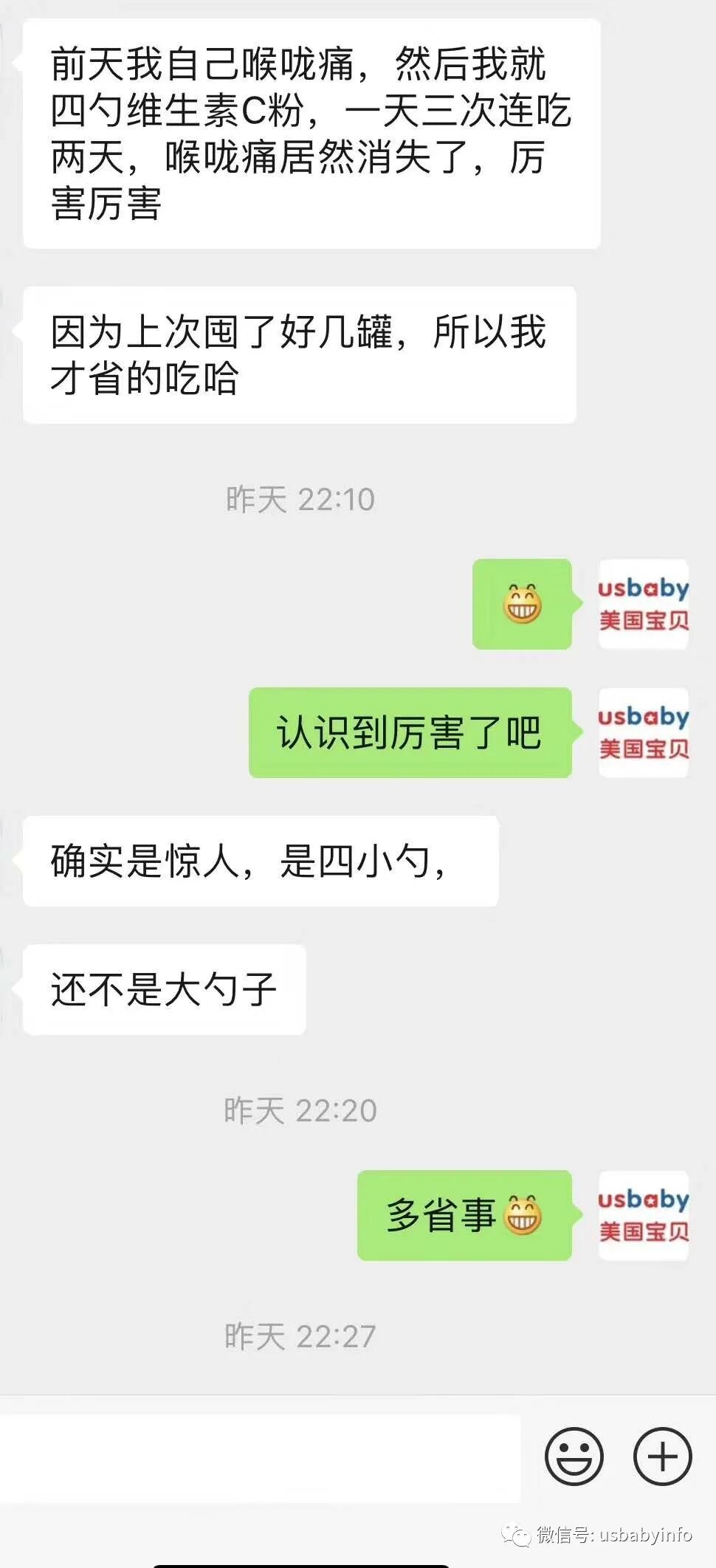This screenshot has width=716, height=1568.
Task: Tap the message input field
Action: 260,1458
